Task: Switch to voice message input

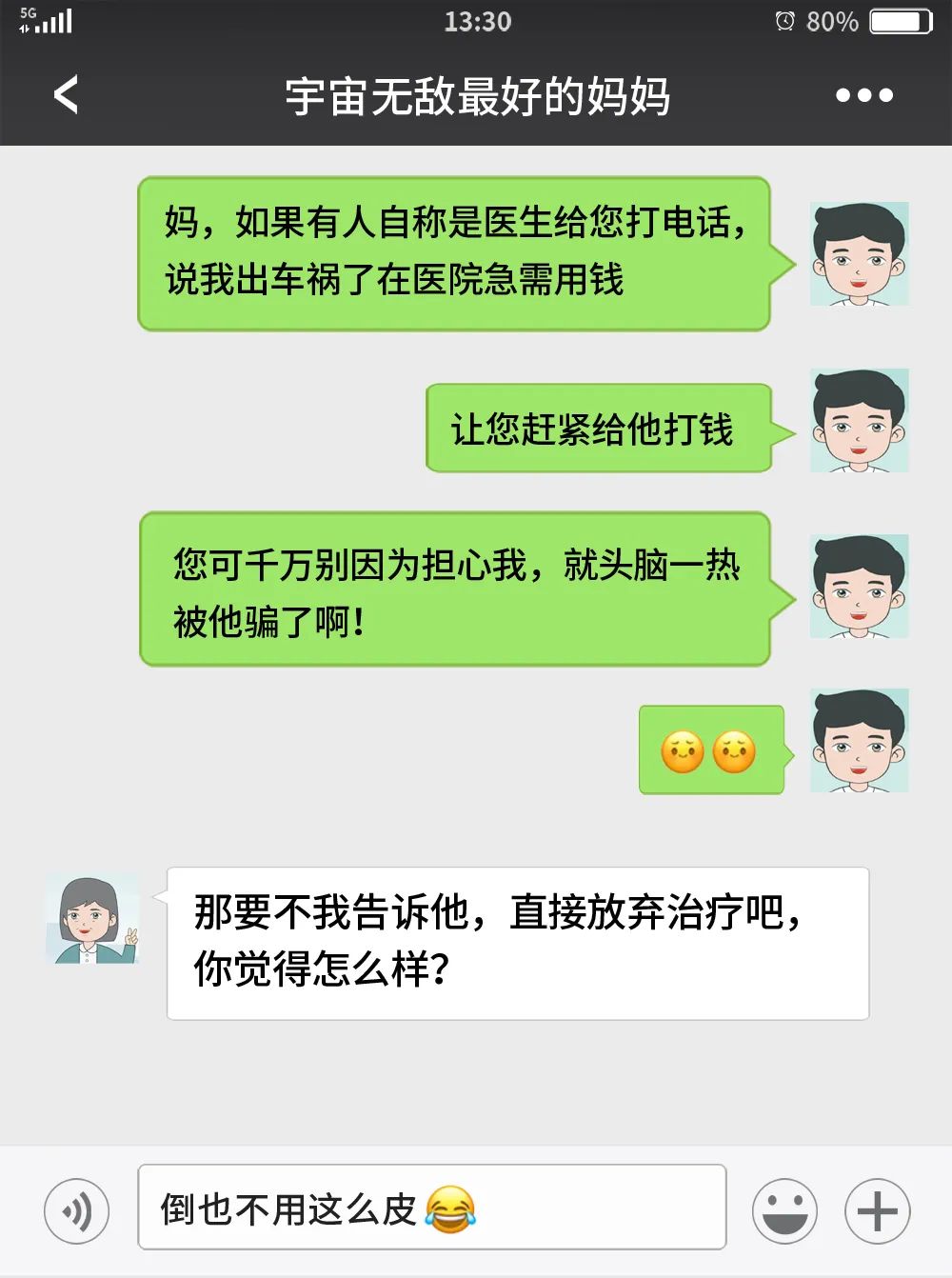Action: [76, 1211]
